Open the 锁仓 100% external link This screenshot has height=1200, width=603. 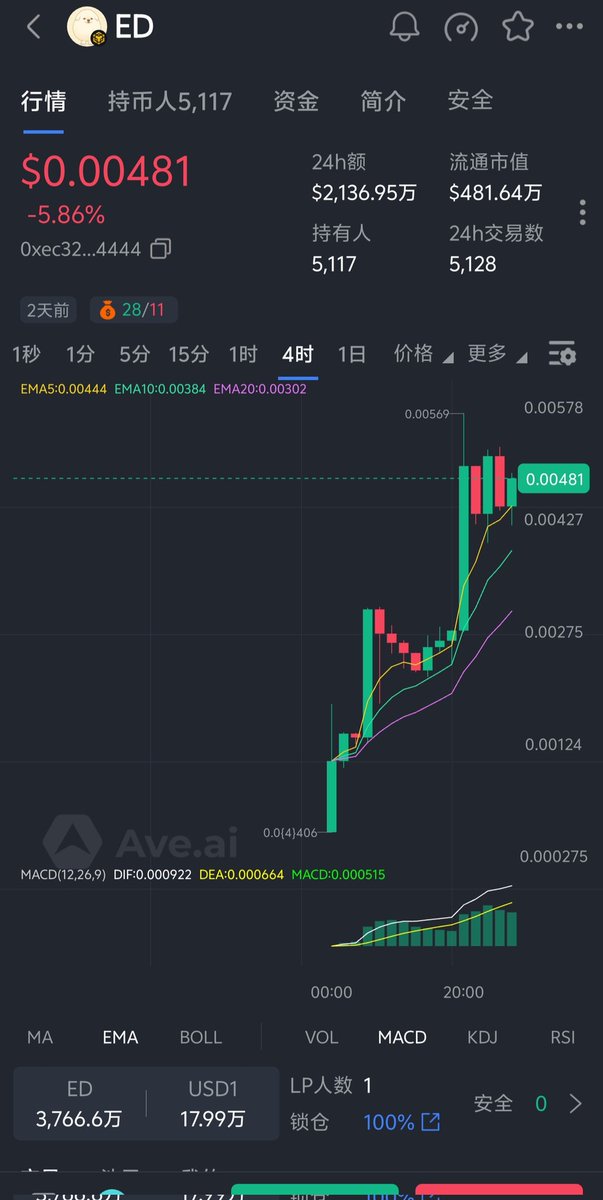(x=431, y=1122)
